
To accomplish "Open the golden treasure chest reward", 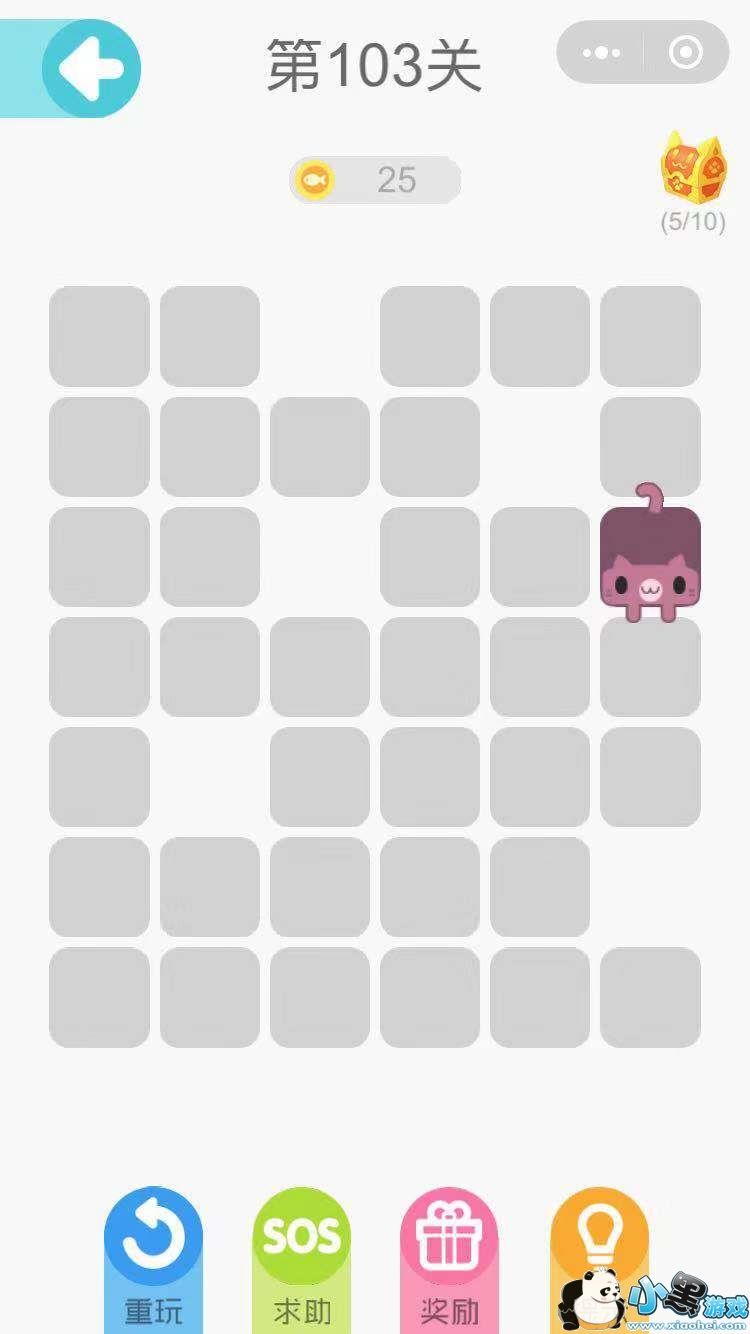I will pos(693,169).
